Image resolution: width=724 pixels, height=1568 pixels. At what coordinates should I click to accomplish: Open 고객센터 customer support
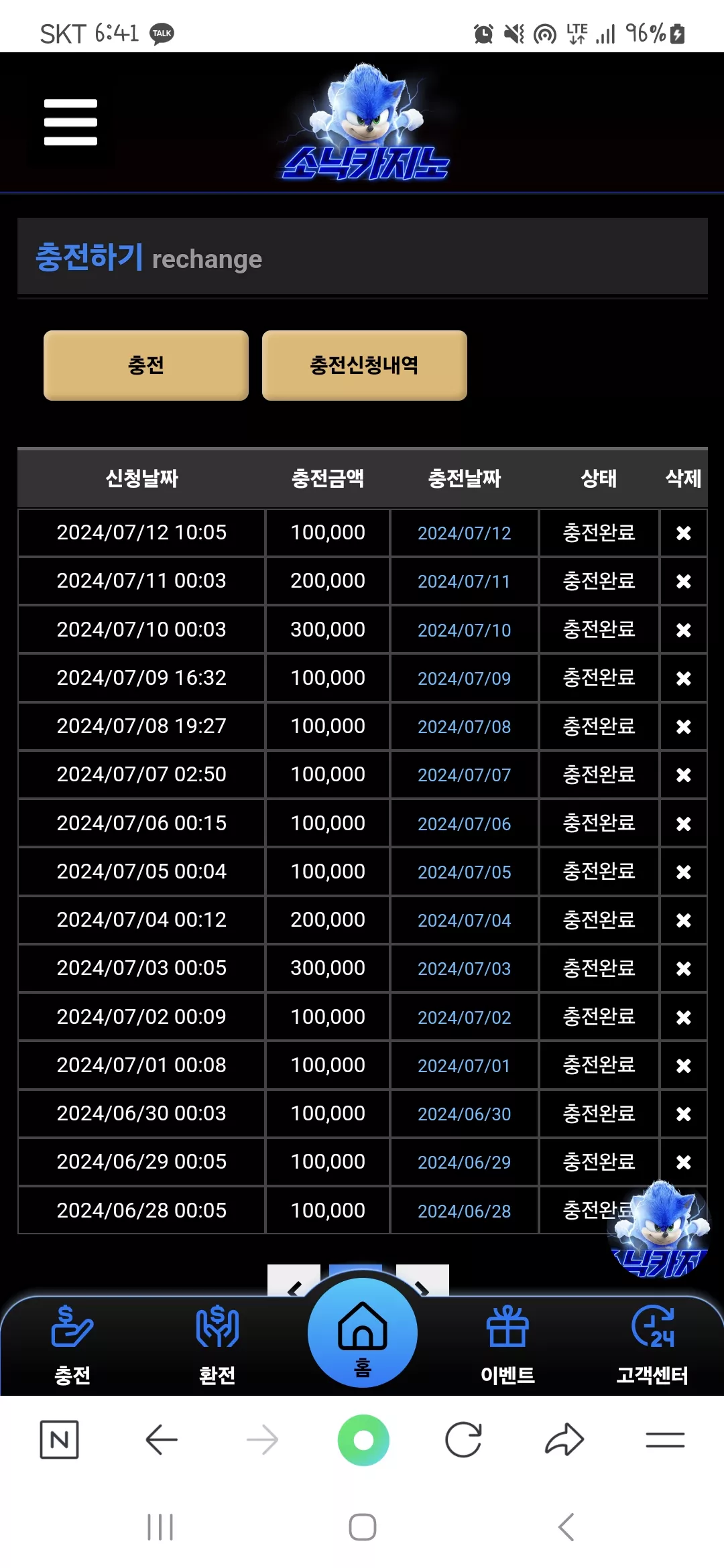click(652, 1345)
